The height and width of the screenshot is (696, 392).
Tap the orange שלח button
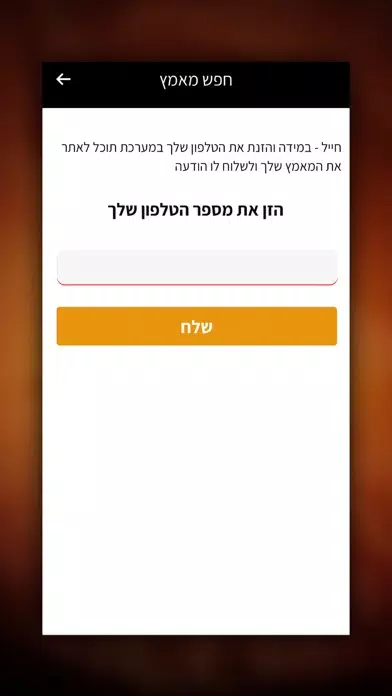click(197, 326)
